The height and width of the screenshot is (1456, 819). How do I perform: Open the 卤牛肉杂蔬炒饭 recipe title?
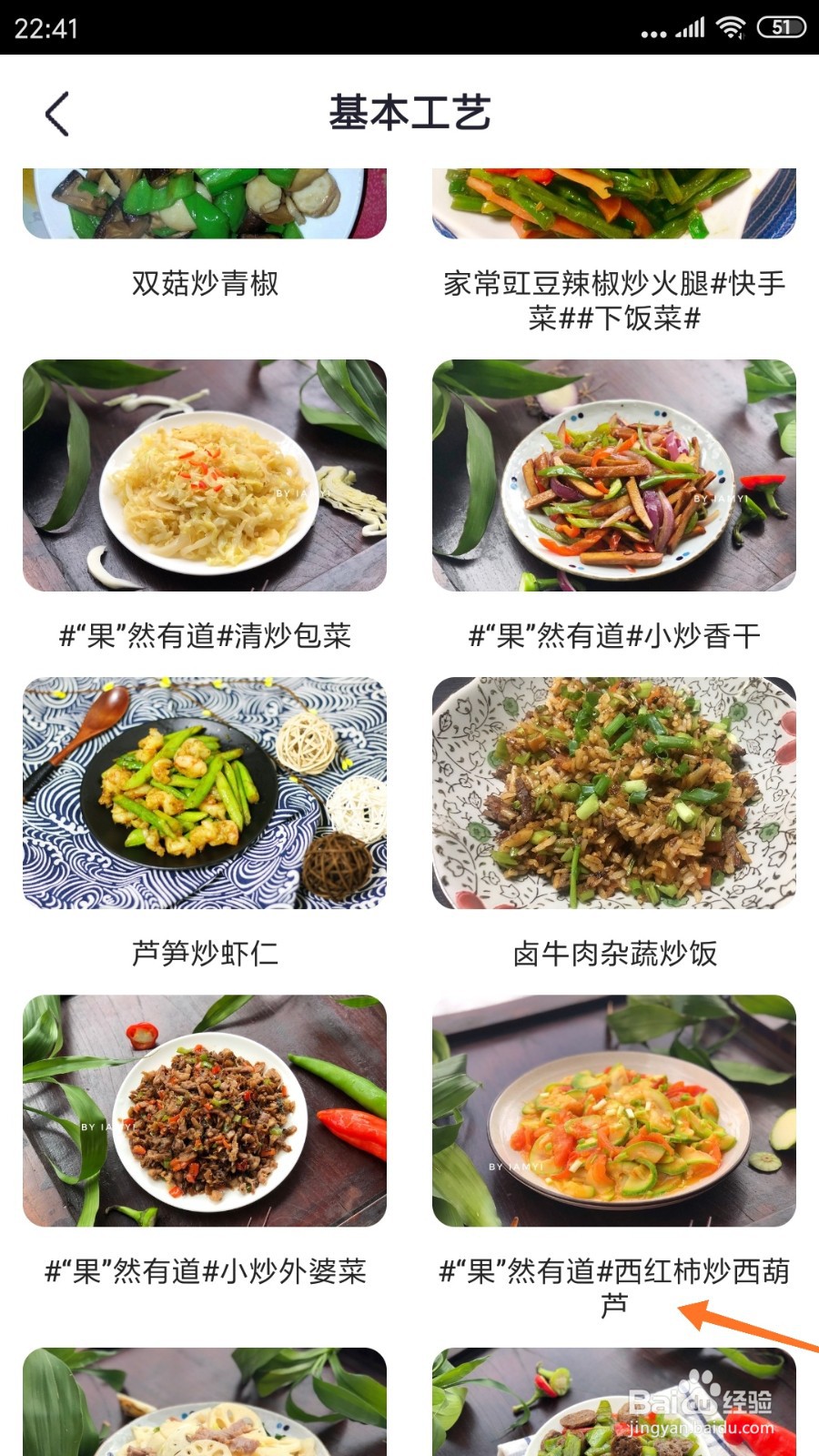point(614,955)
